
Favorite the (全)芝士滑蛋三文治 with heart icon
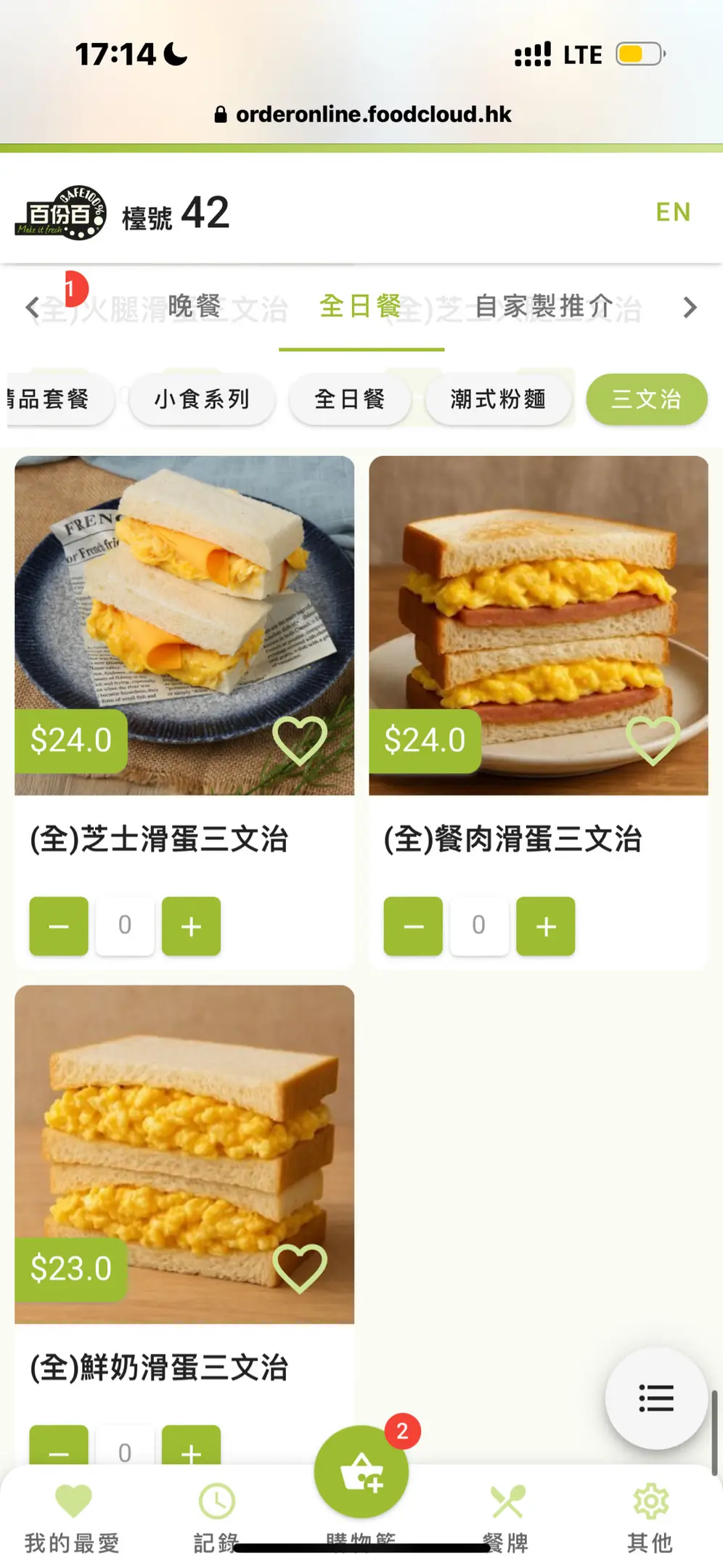299,740
